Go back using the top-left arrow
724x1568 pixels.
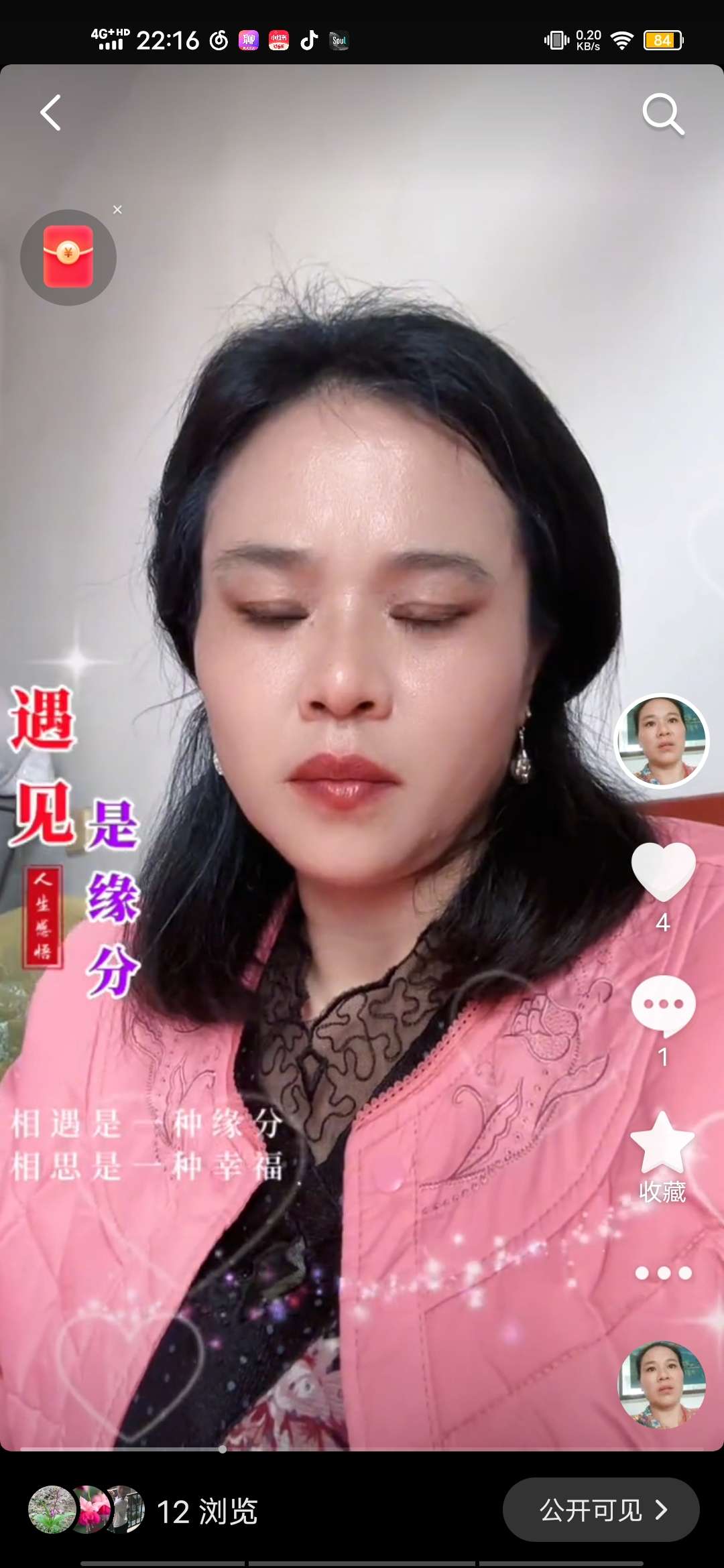tap(51, 113)
